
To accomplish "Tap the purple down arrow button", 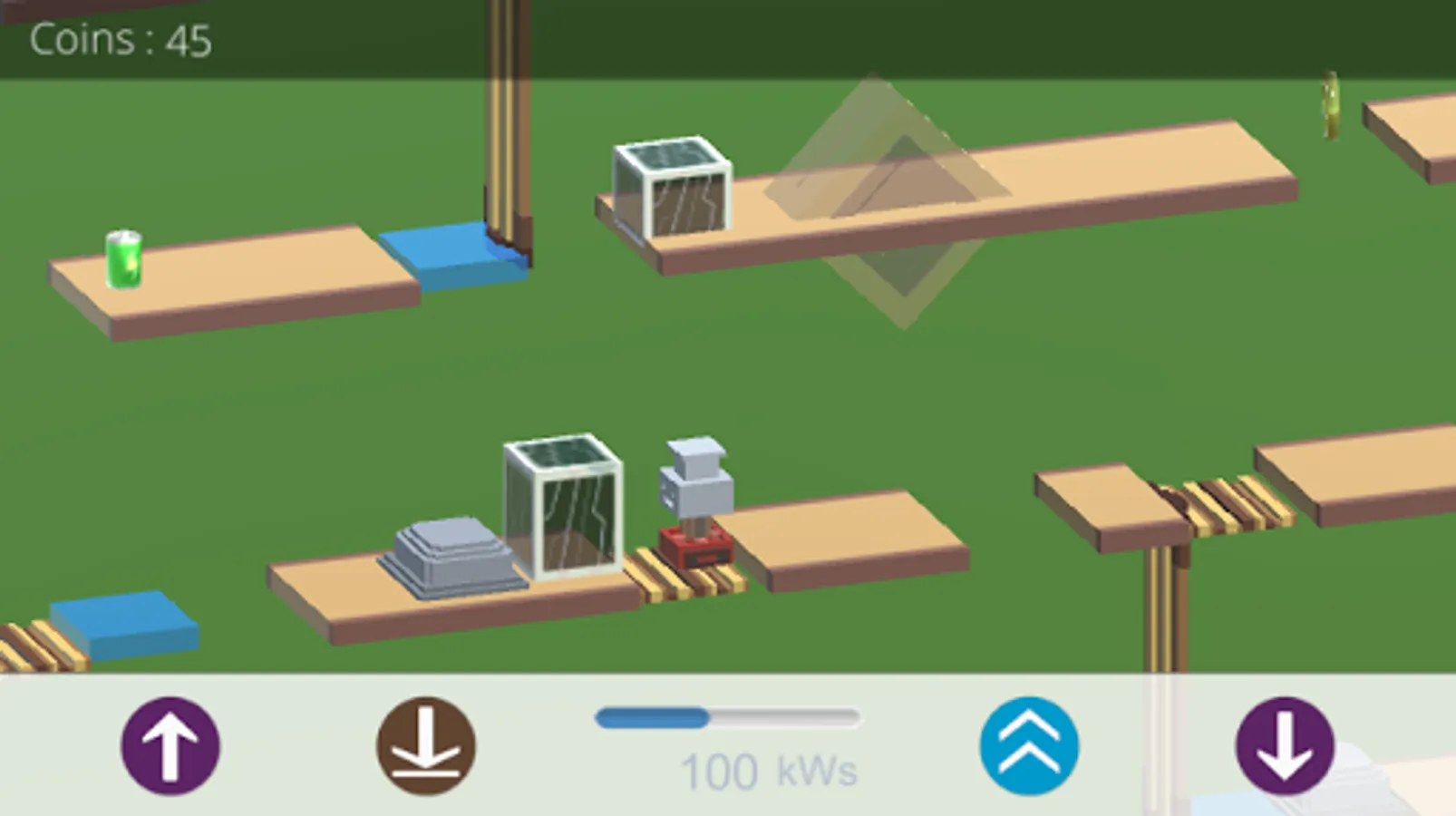I will (1285, 745).
